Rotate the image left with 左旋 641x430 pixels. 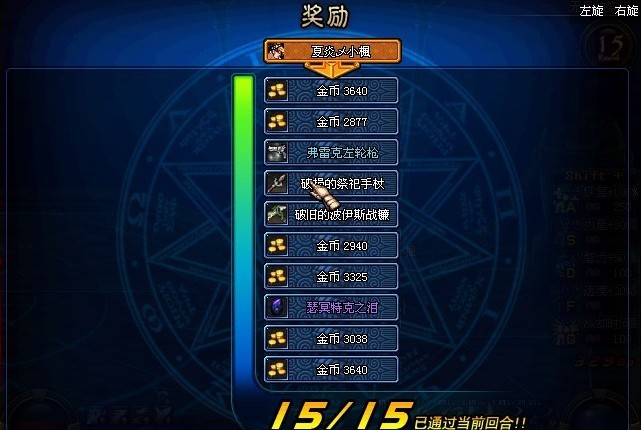click(592, 9)
